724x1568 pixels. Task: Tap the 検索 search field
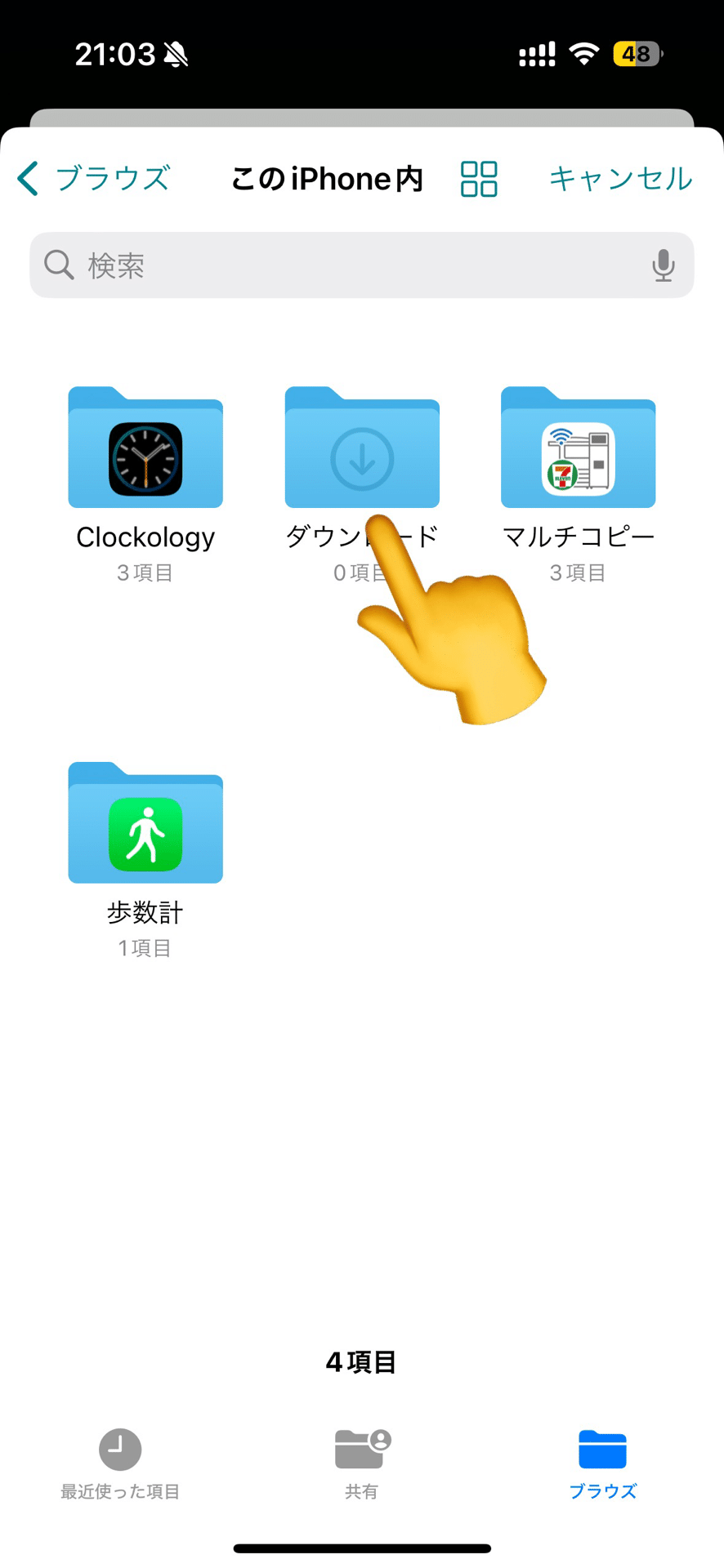pyautogui.click(x=362, y=265)
